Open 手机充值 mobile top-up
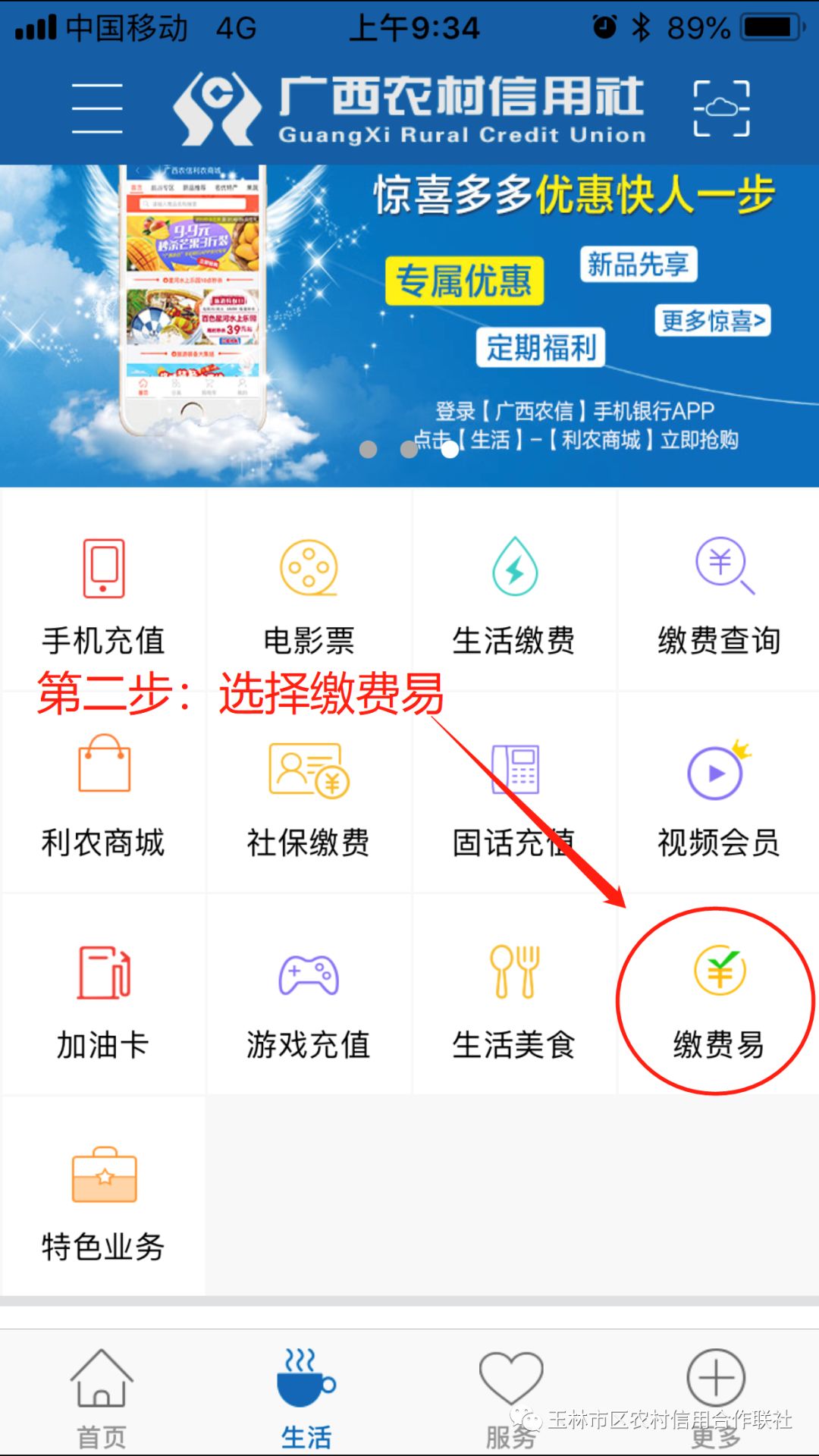The image size is (819, 1456). click(x=103, y=590)
